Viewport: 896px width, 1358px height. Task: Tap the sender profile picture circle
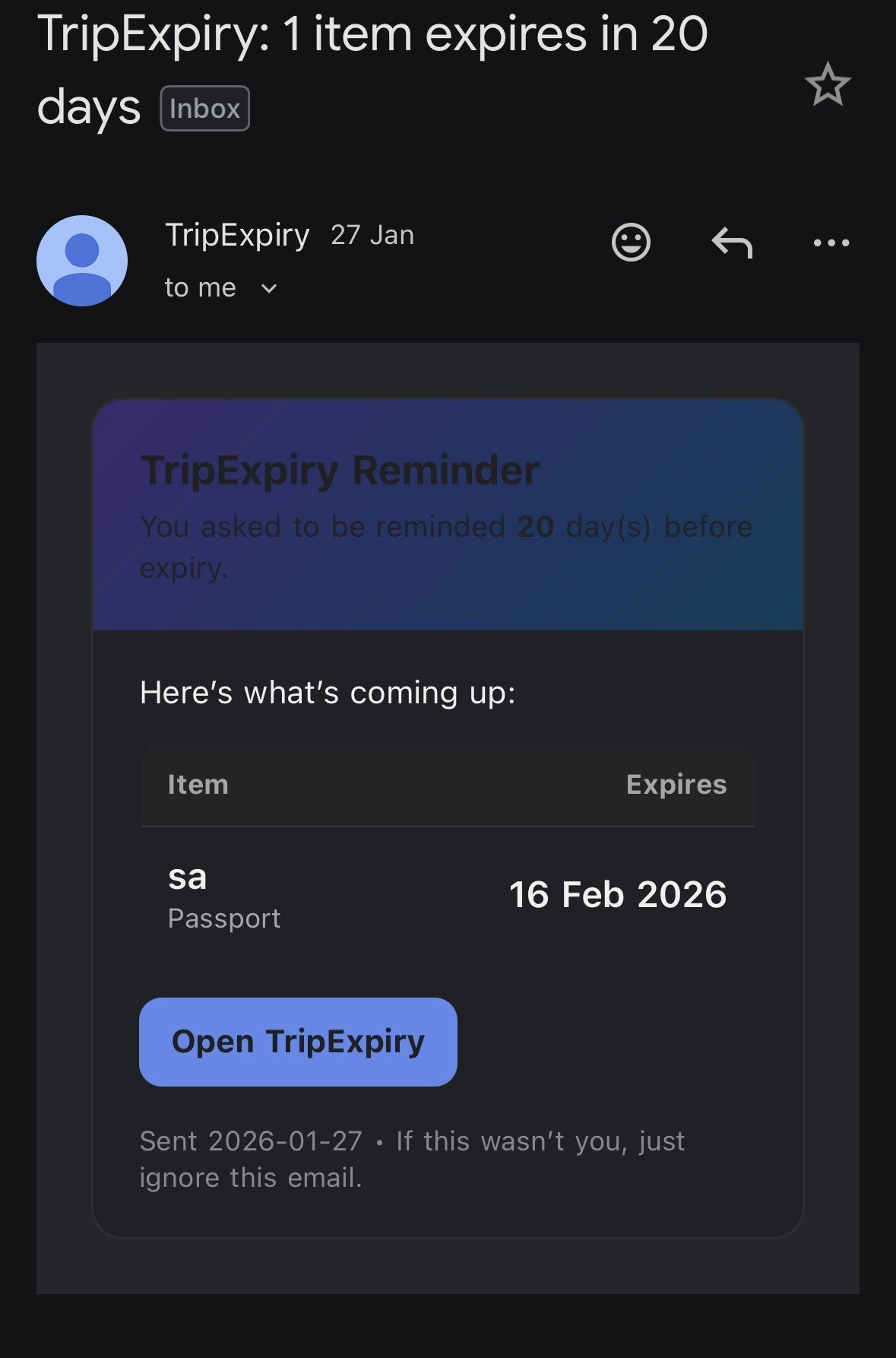click(82, 260)
